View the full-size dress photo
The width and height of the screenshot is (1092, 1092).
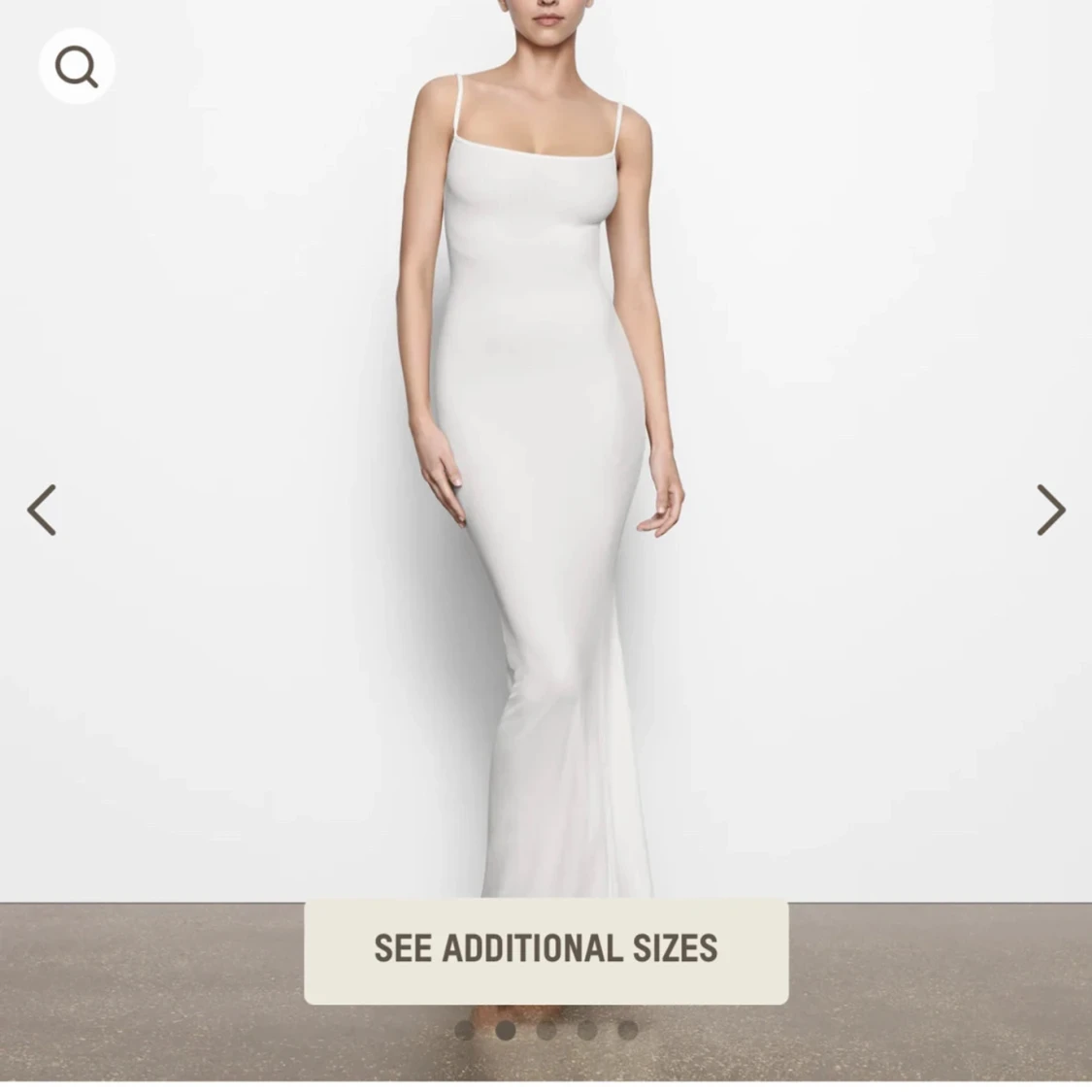pos(546,437)
